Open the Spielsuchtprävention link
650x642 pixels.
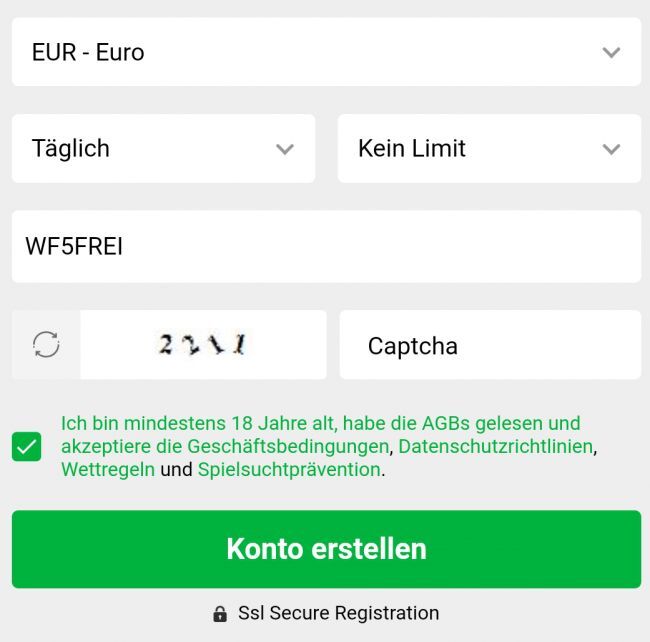click(x=289, y=469)
